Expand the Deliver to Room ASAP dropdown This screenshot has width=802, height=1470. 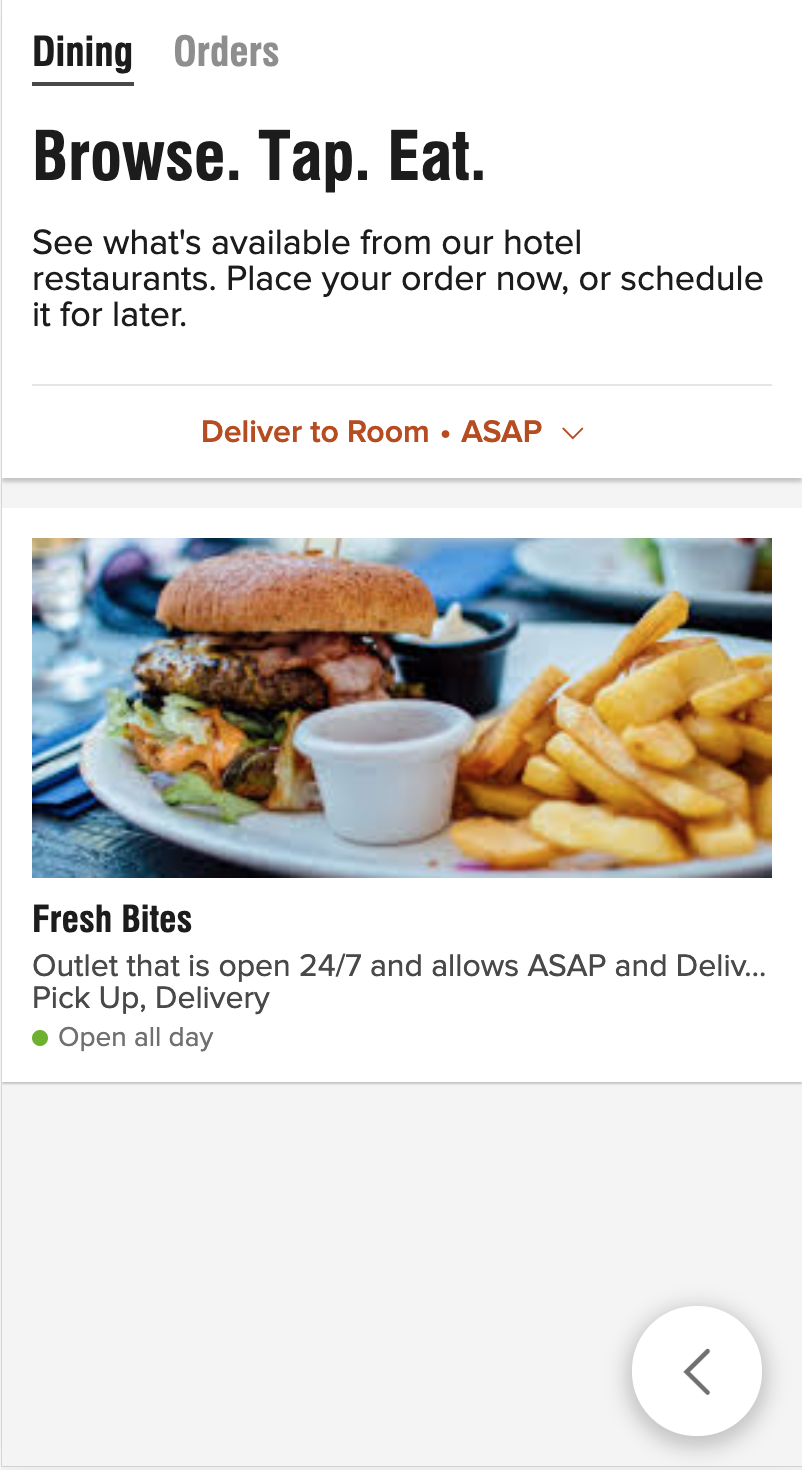pos(392,432)
